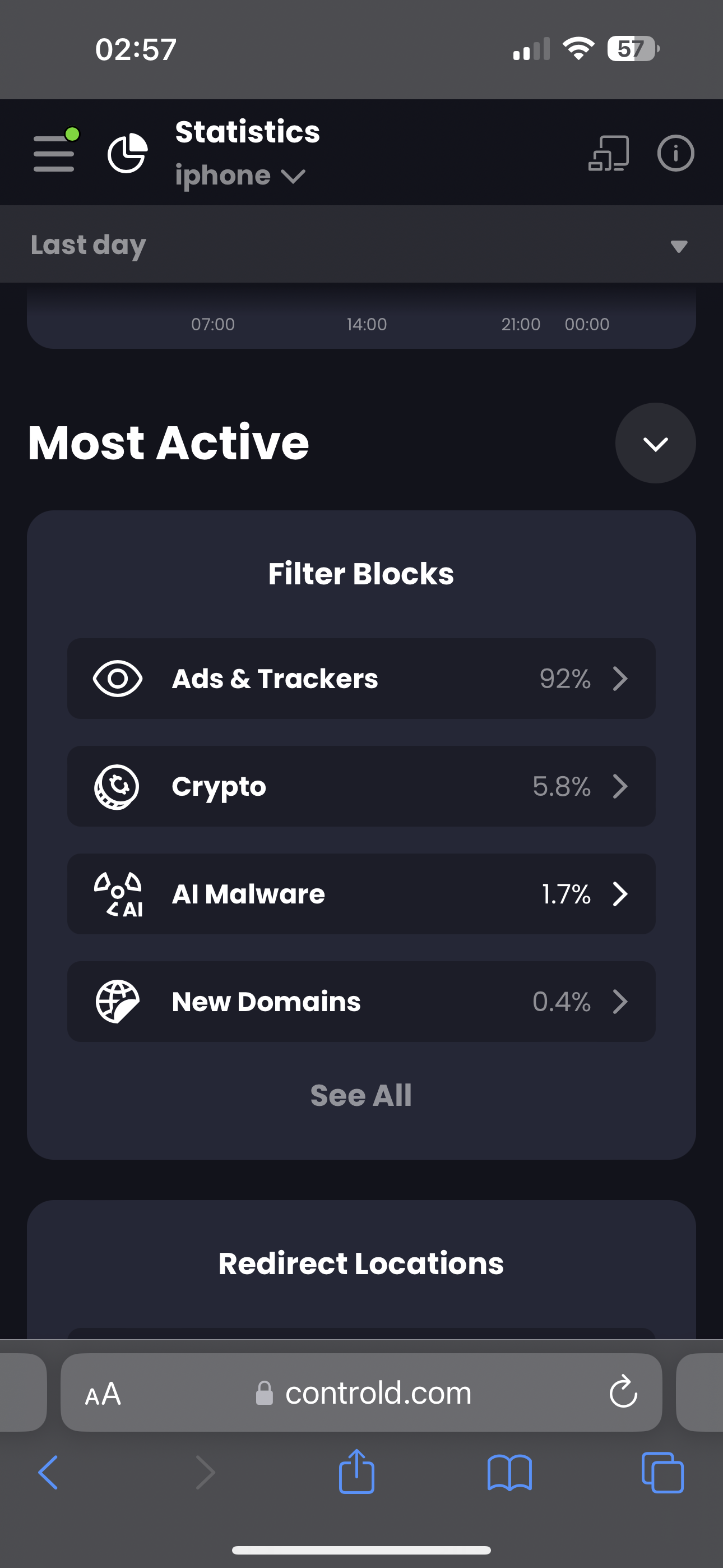The width and height of the screenshot is (723, 1568).
Task: Collapse the Most Active section
Action: click(655, 443)
